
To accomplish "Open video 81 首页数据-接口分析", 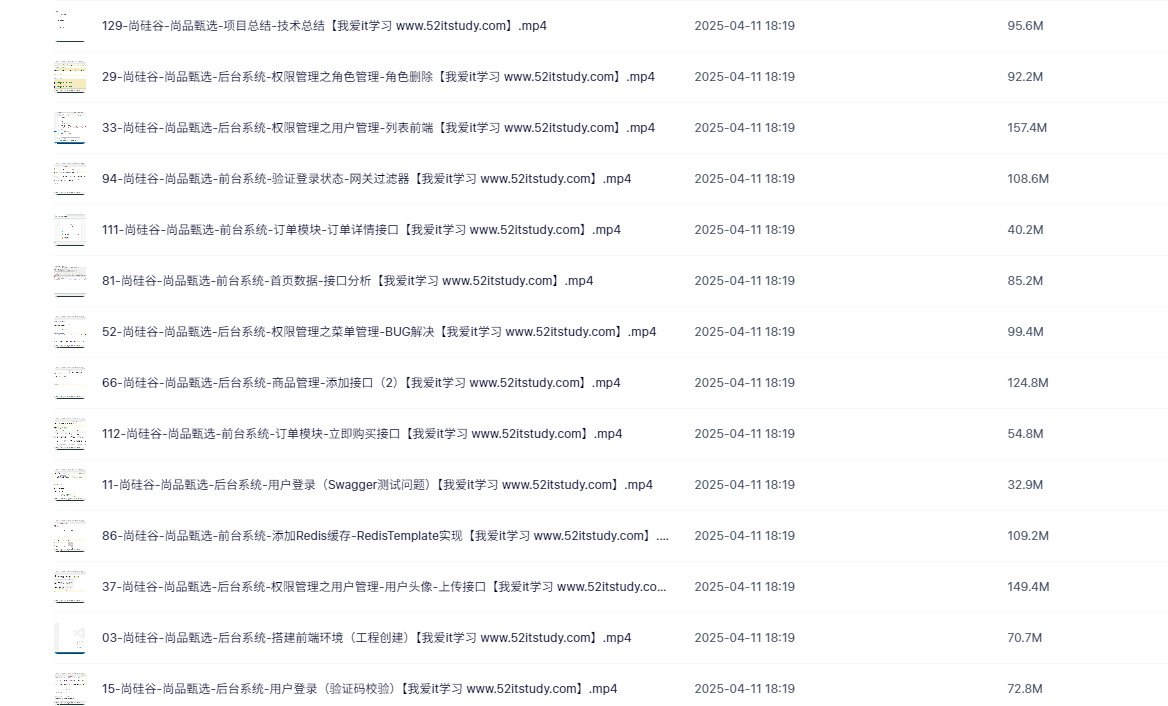I will (x=347, y=281).
